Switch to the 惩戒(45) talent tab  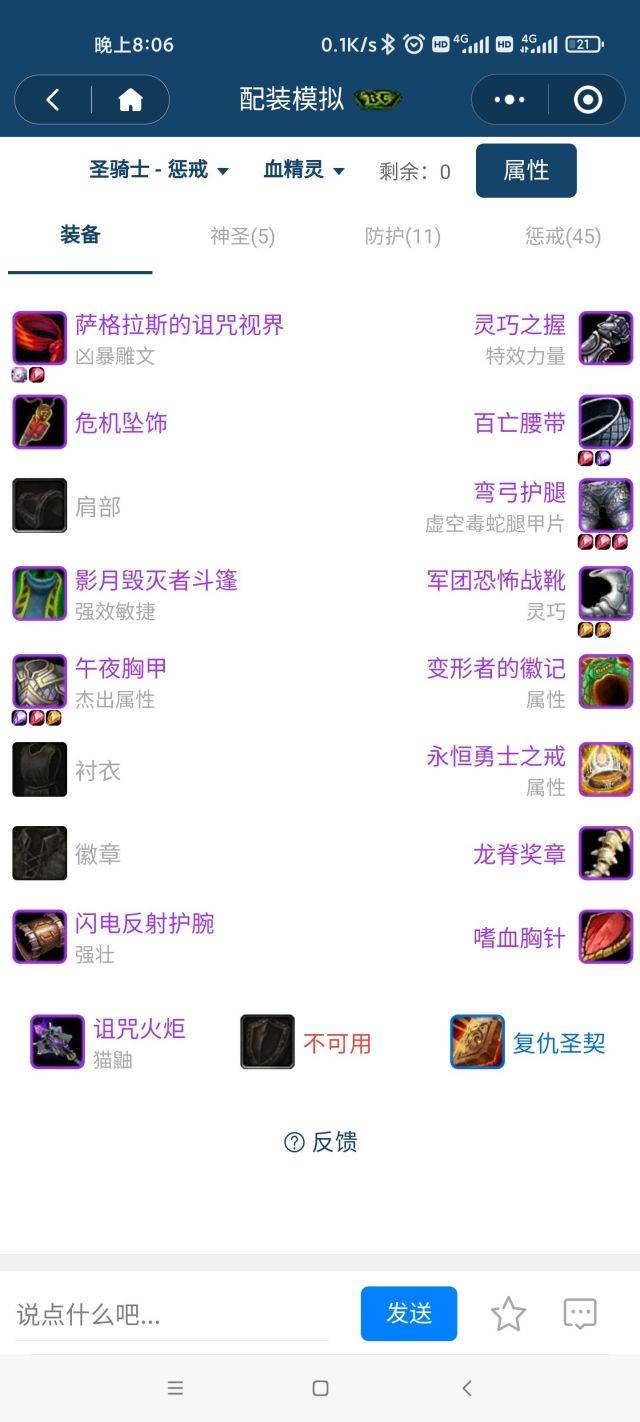(x=563, y=237)
